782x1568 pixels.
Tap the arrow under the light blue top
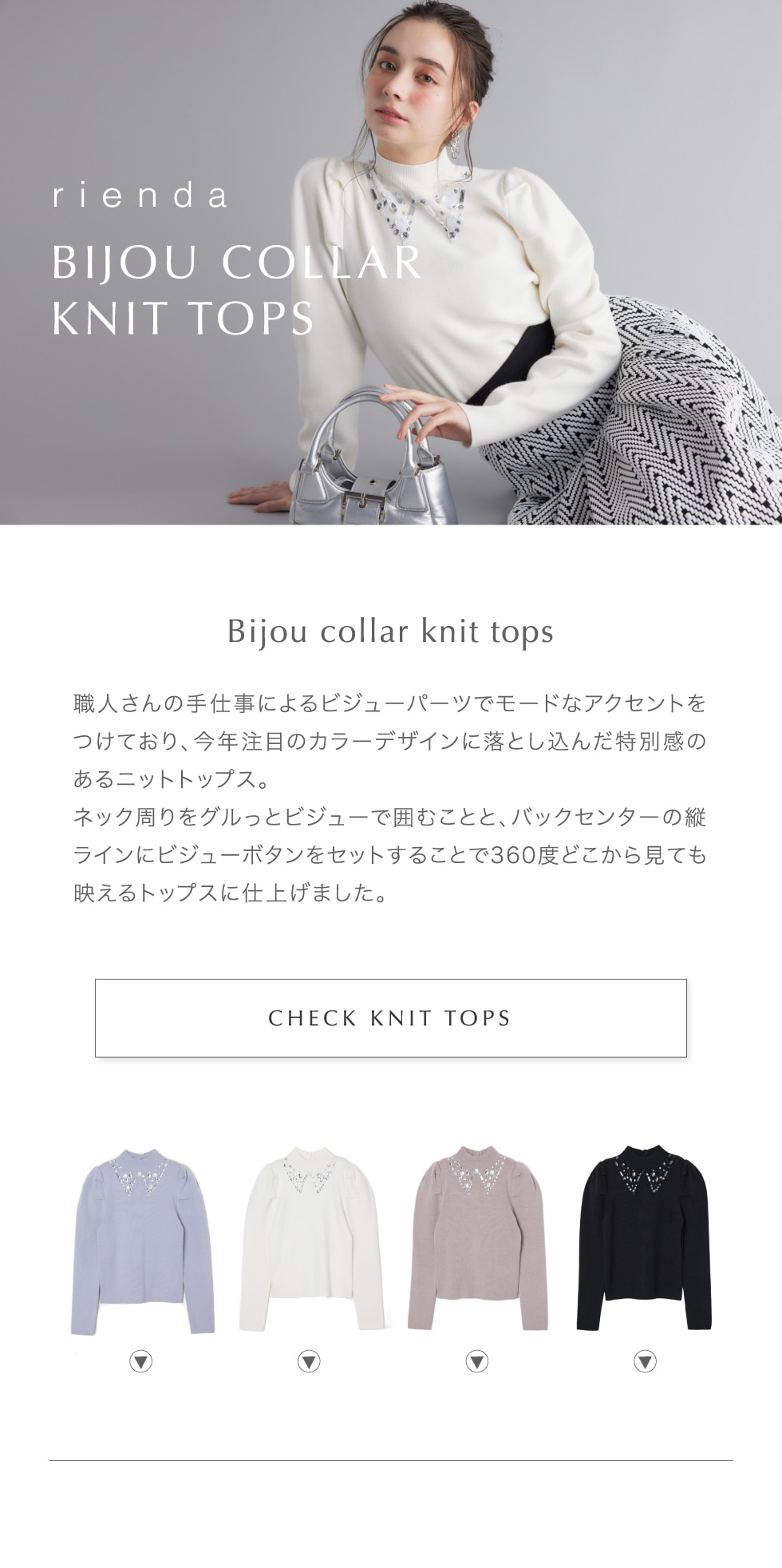point(141,1361)
